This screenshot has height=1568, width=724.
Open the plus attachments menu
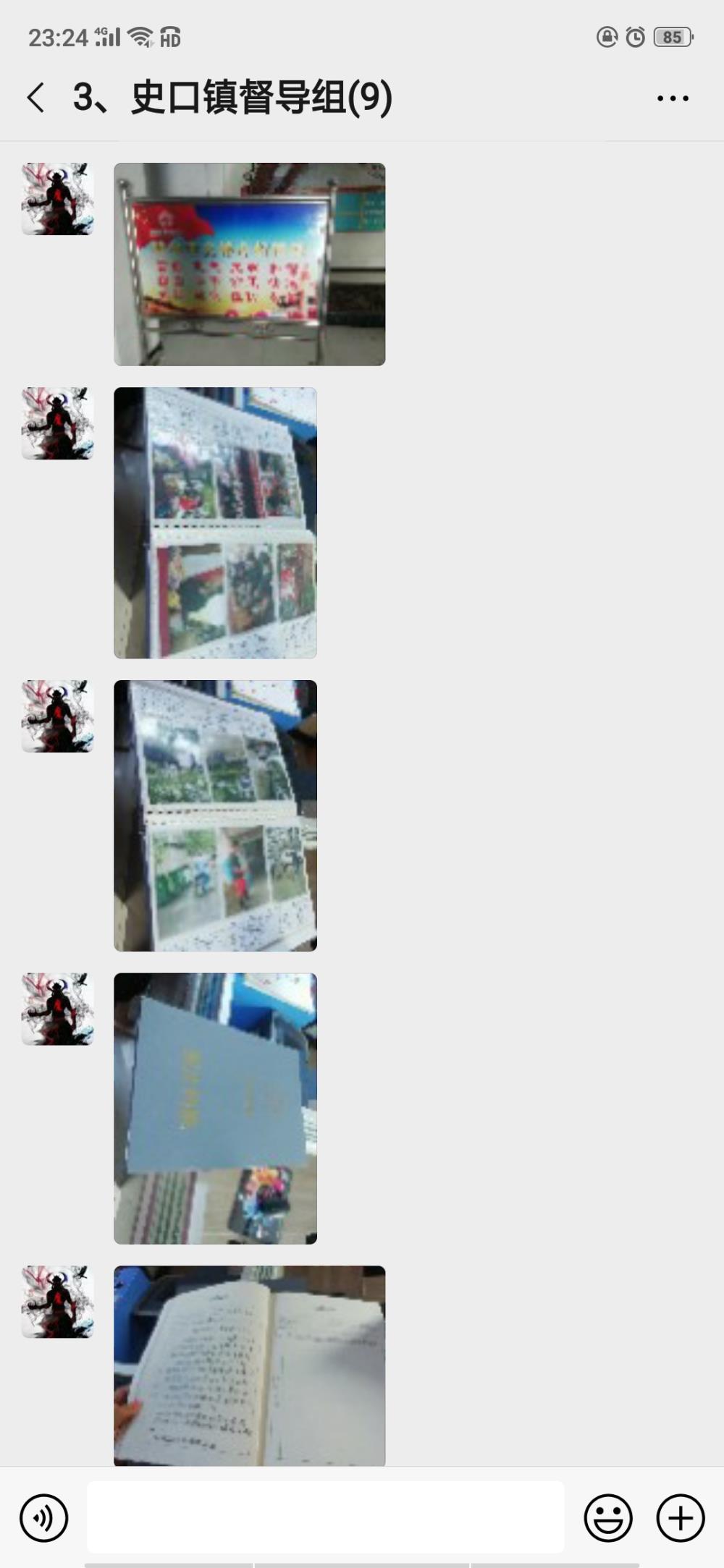coord(681,1518)
